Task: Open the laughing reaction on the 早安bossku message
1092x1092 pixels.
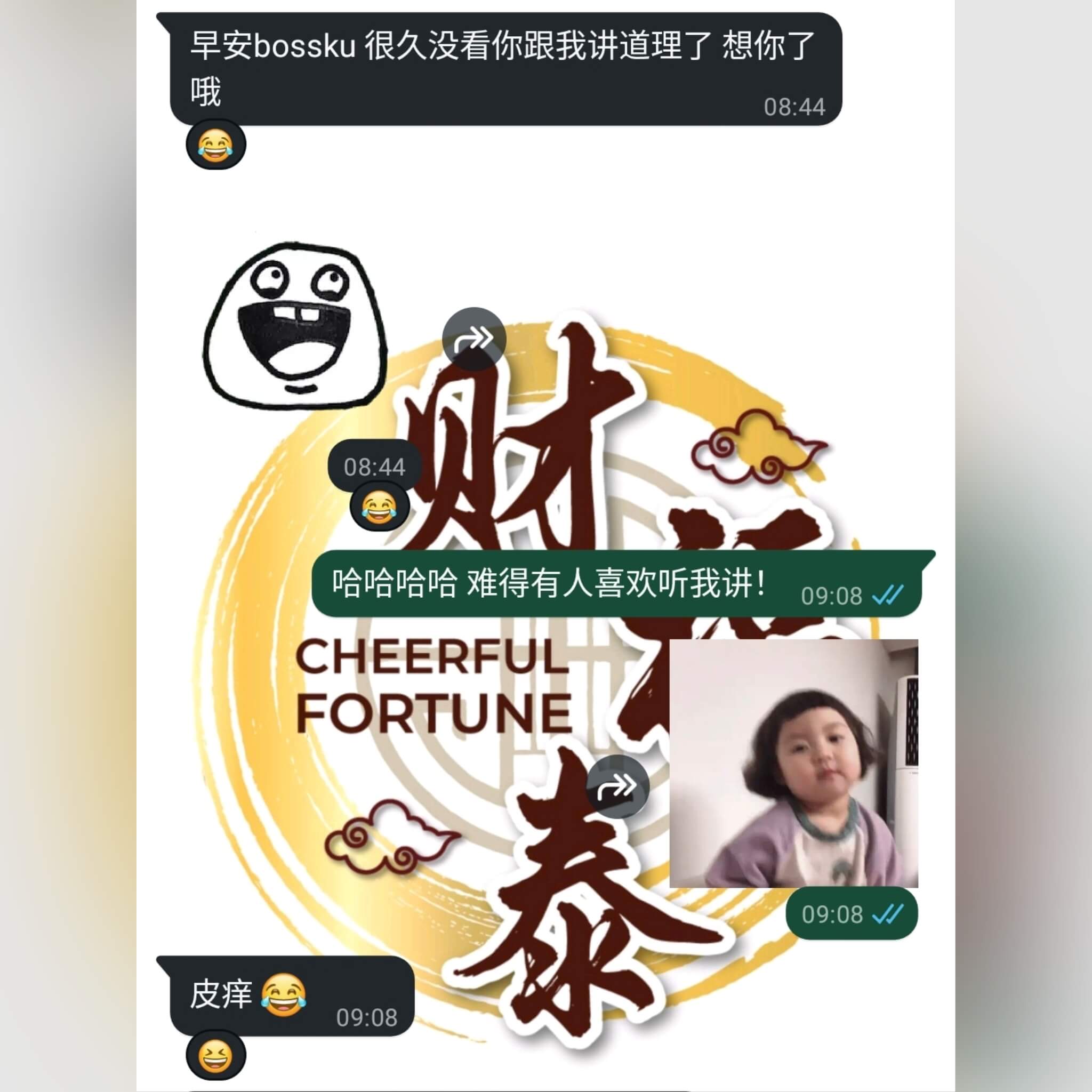Action: [215, 144]
